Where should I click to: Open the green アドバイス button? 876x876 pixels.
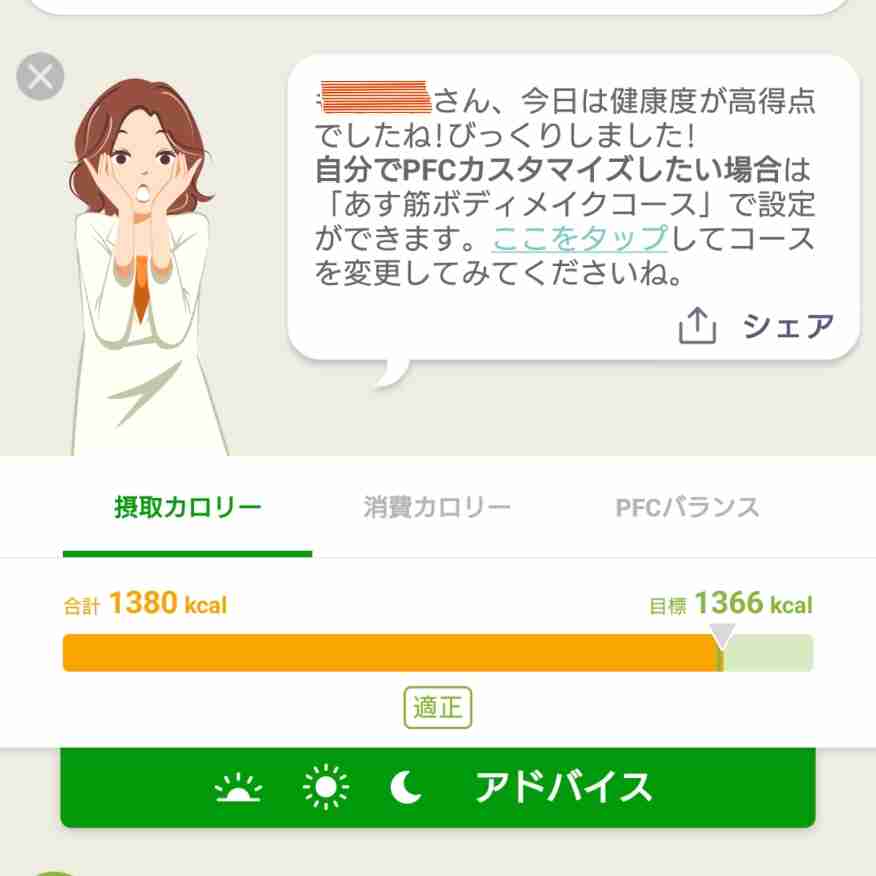point(438,788)
